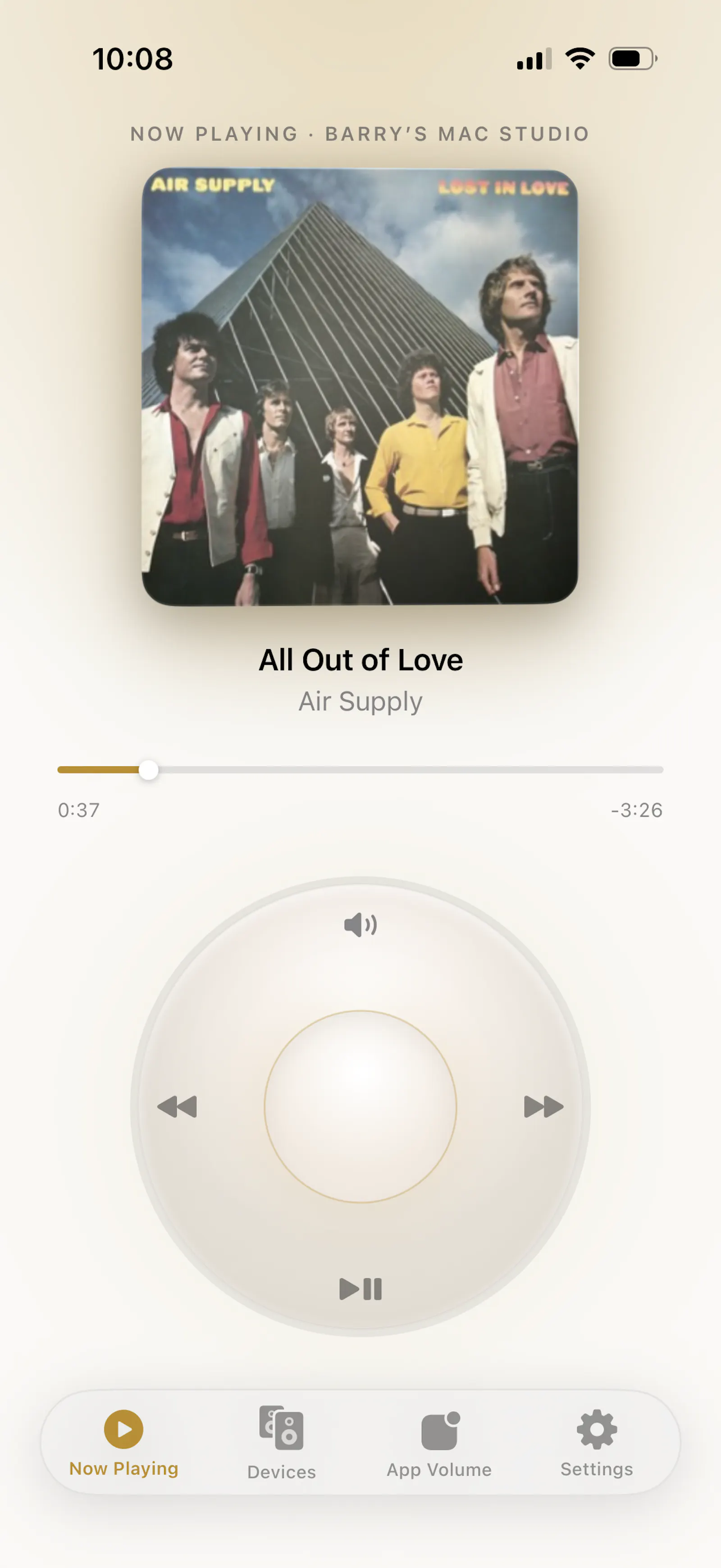Skip forward to the next track
721x1568 pixels.
[543, 1106]
